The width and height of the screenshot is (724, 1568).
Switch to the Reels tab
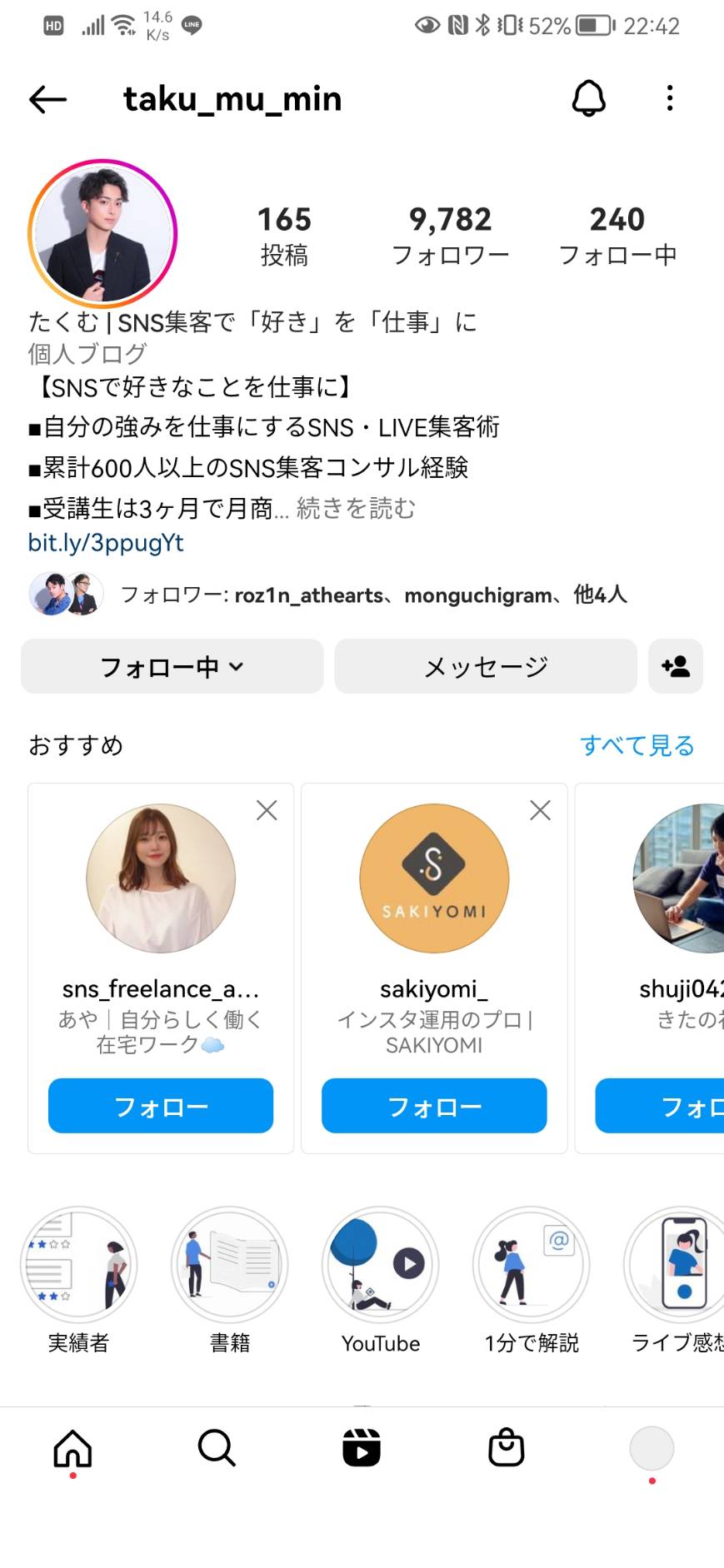362,1448
